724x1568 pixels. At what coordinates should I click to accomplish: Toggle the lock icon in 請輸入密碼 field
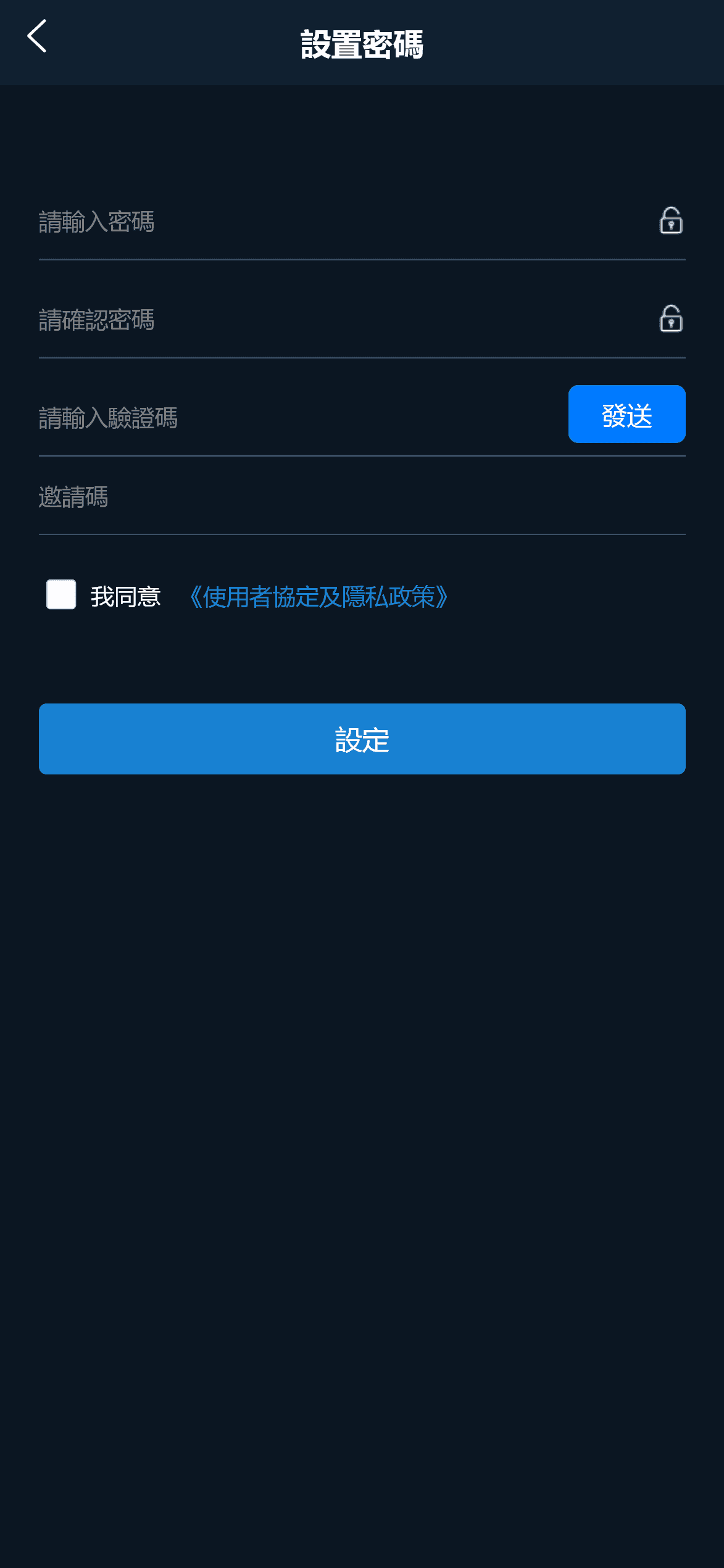[x=670, y=220]
